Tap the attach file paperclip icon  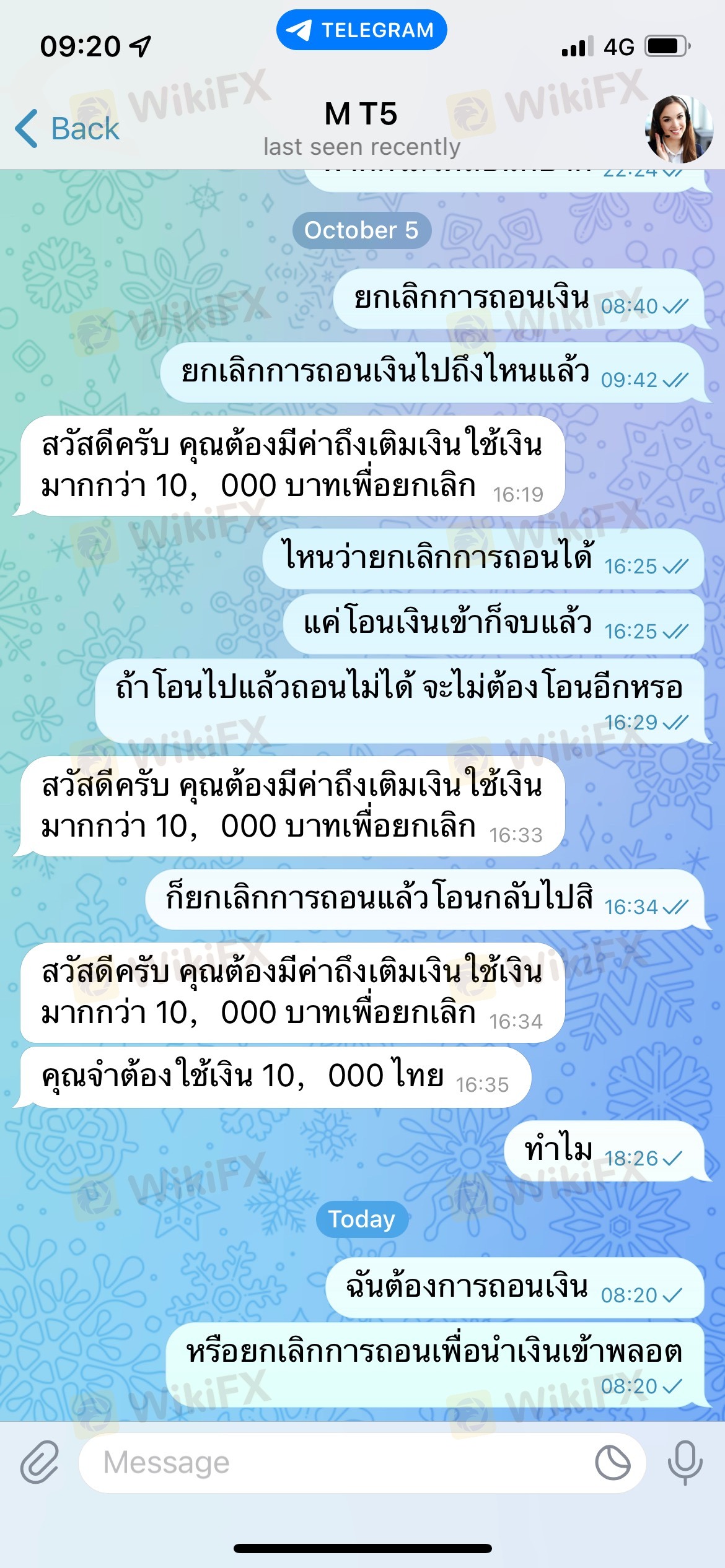point(40,1463)
